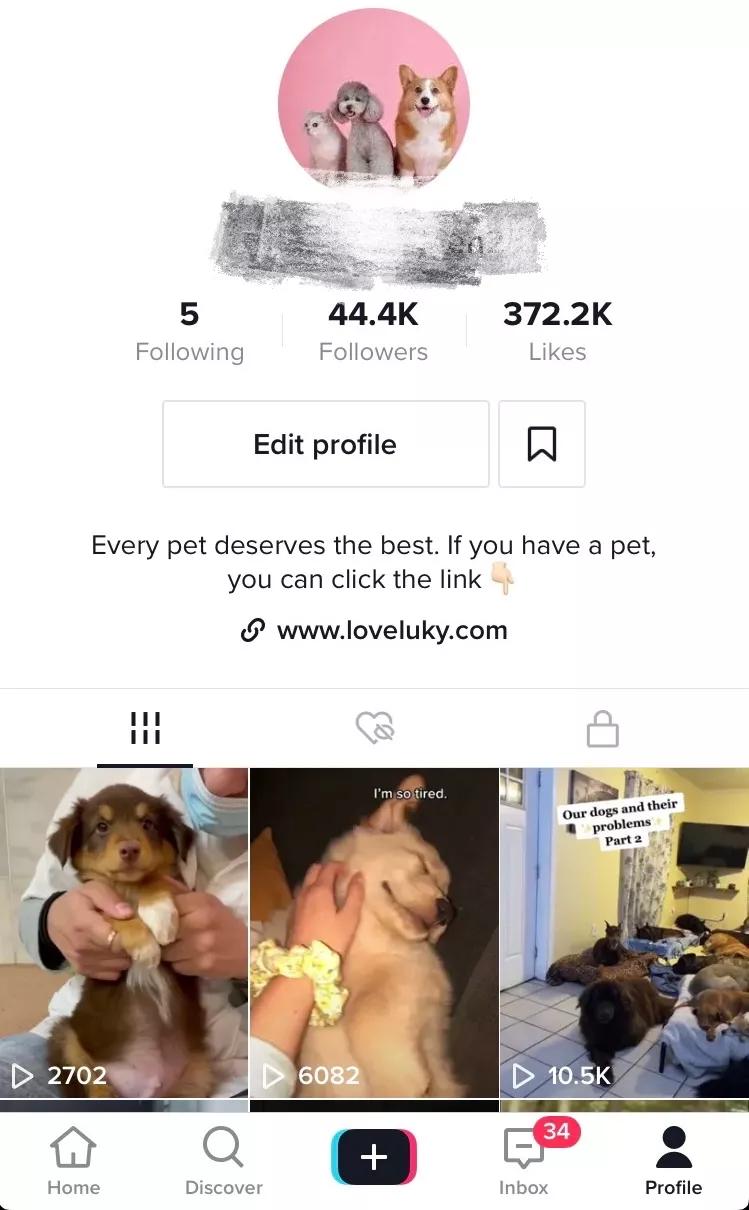Go to the Home tab

73,1162
